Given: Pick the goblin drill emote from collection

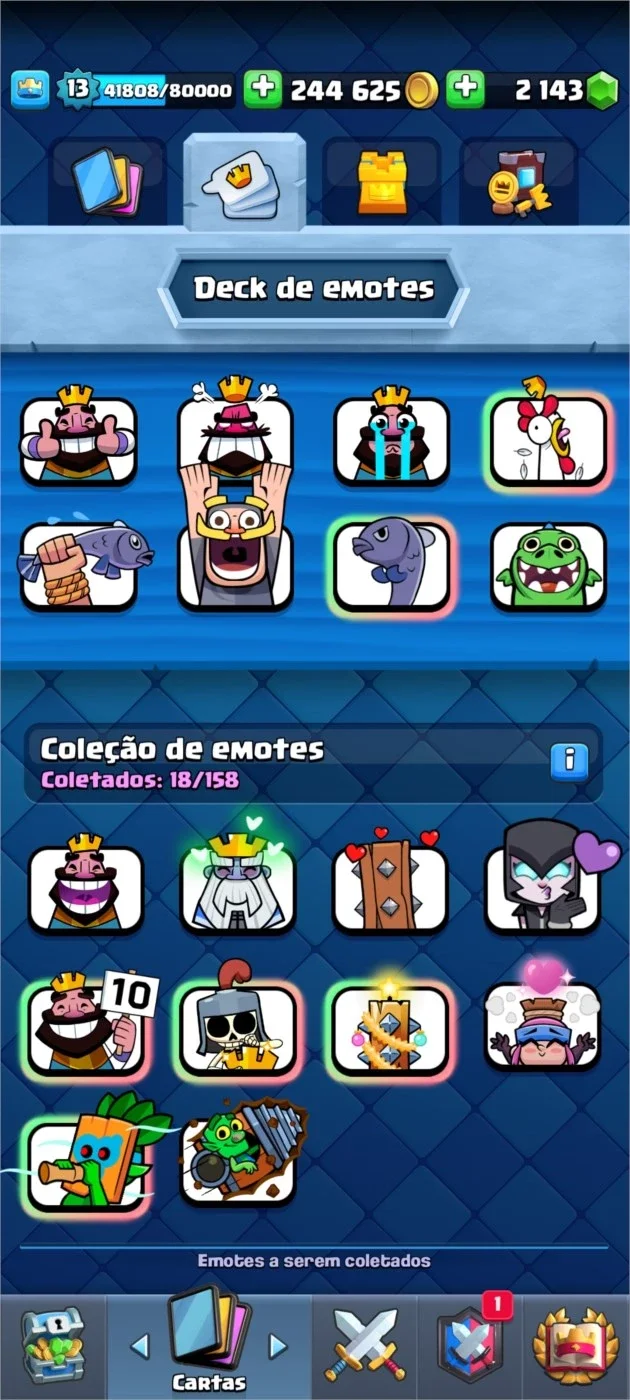Looking at the screenshot, I should (x=238, y=1160).
